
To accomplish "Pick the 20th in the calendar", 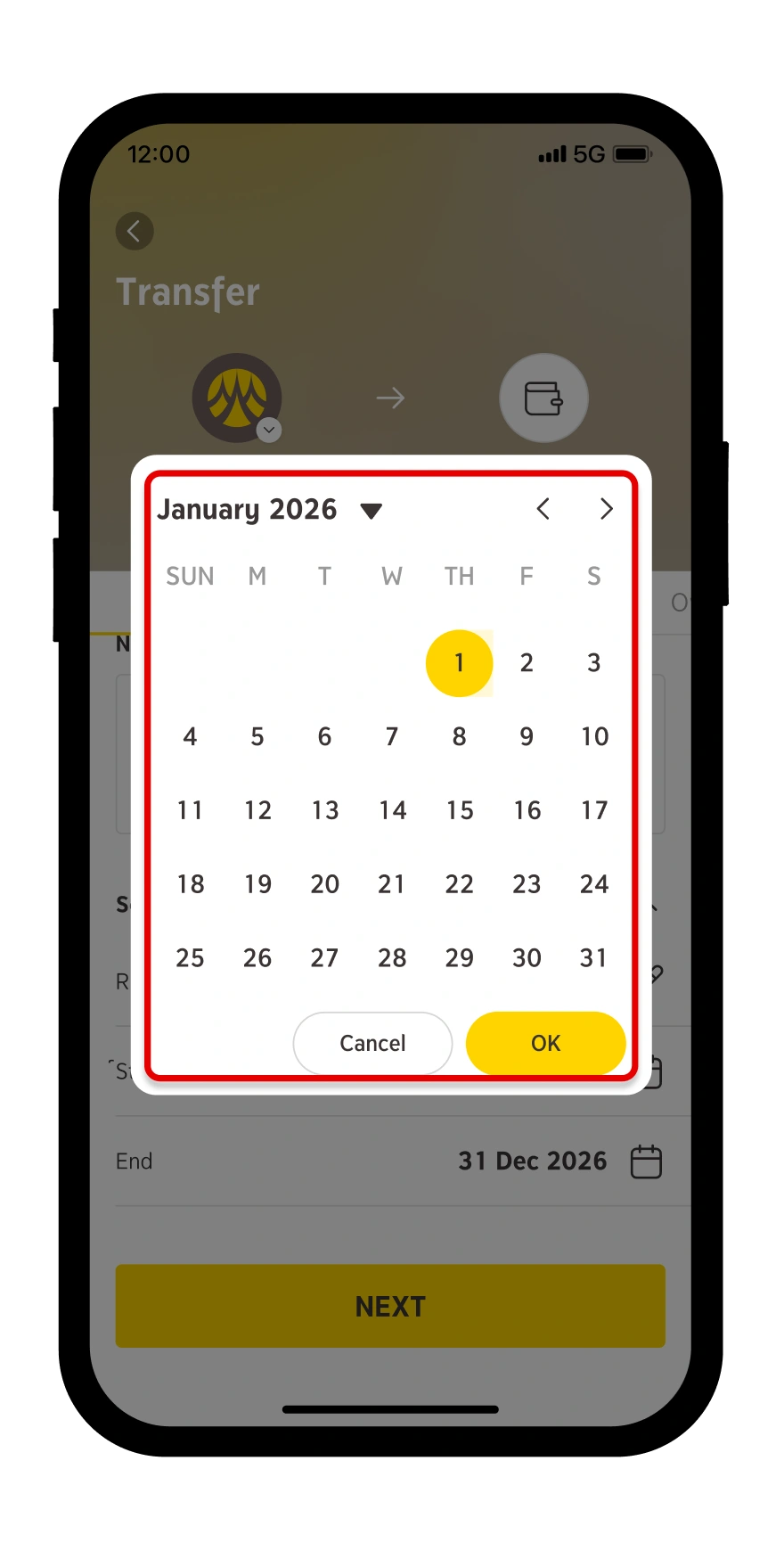I will tap(324, 884).
